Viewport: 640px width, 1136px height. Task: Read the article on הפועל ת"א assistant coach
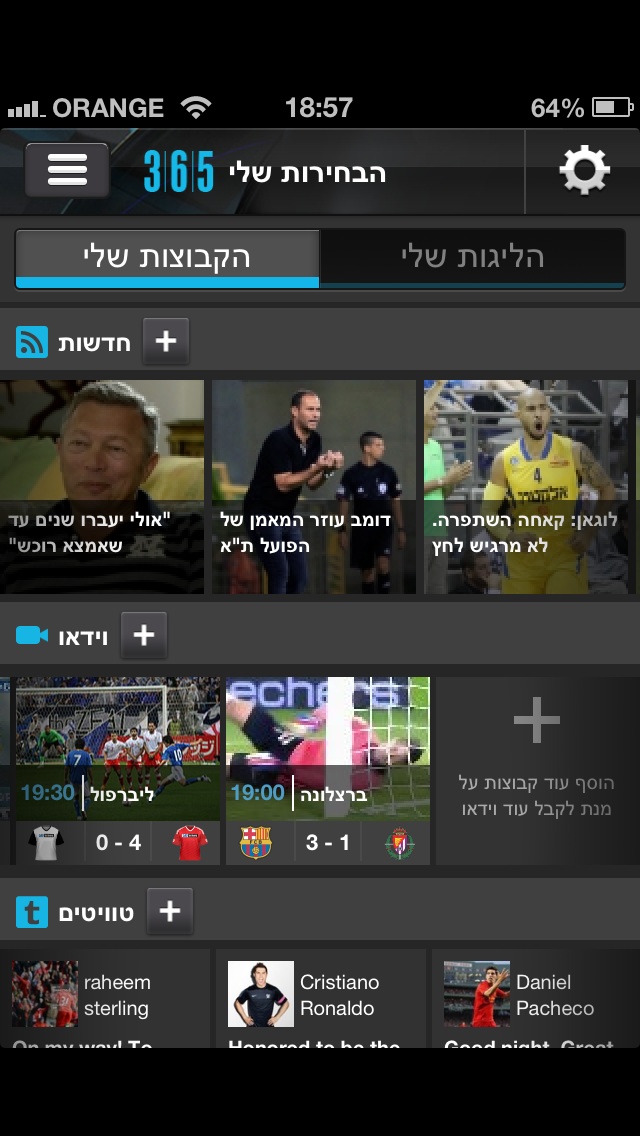click(313, 486)
